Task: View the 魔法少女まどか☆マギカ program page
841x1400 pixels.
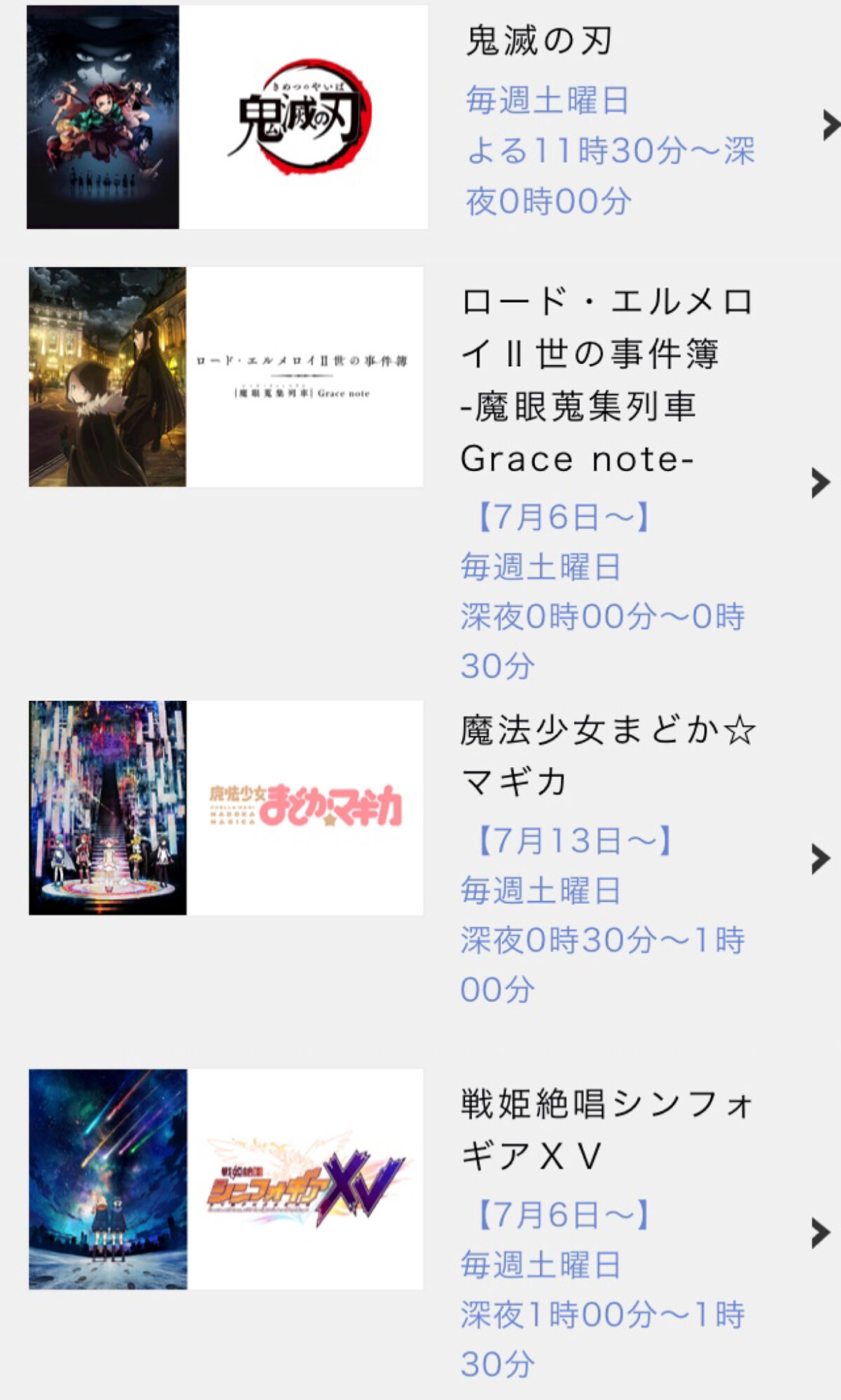Action: 606,756
